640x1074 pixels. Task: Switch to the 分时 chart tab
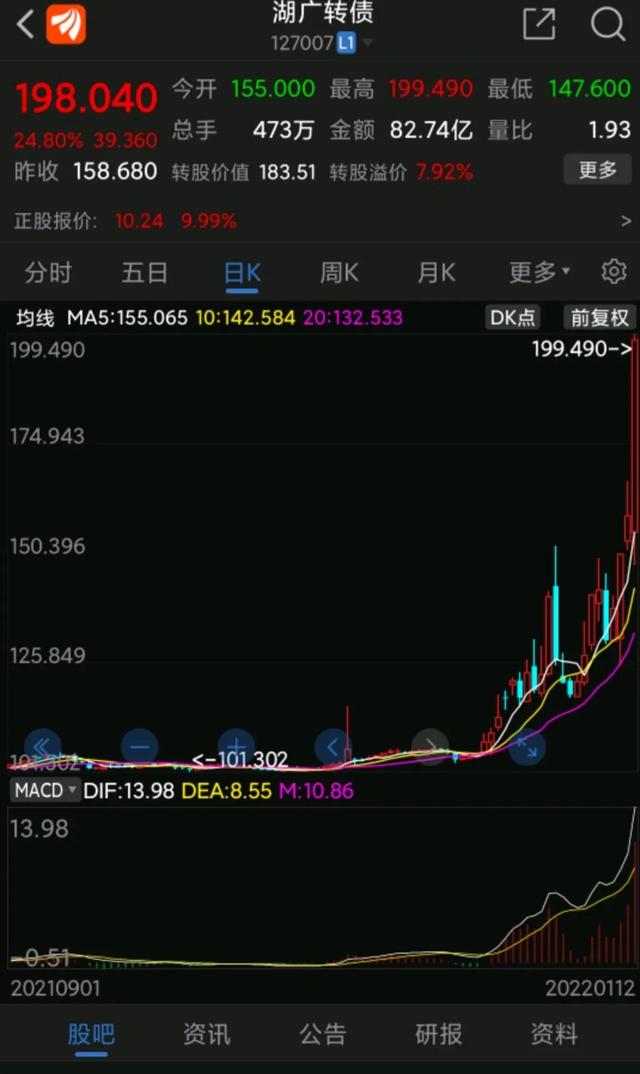pyautogui.click(x=48, y=272)
